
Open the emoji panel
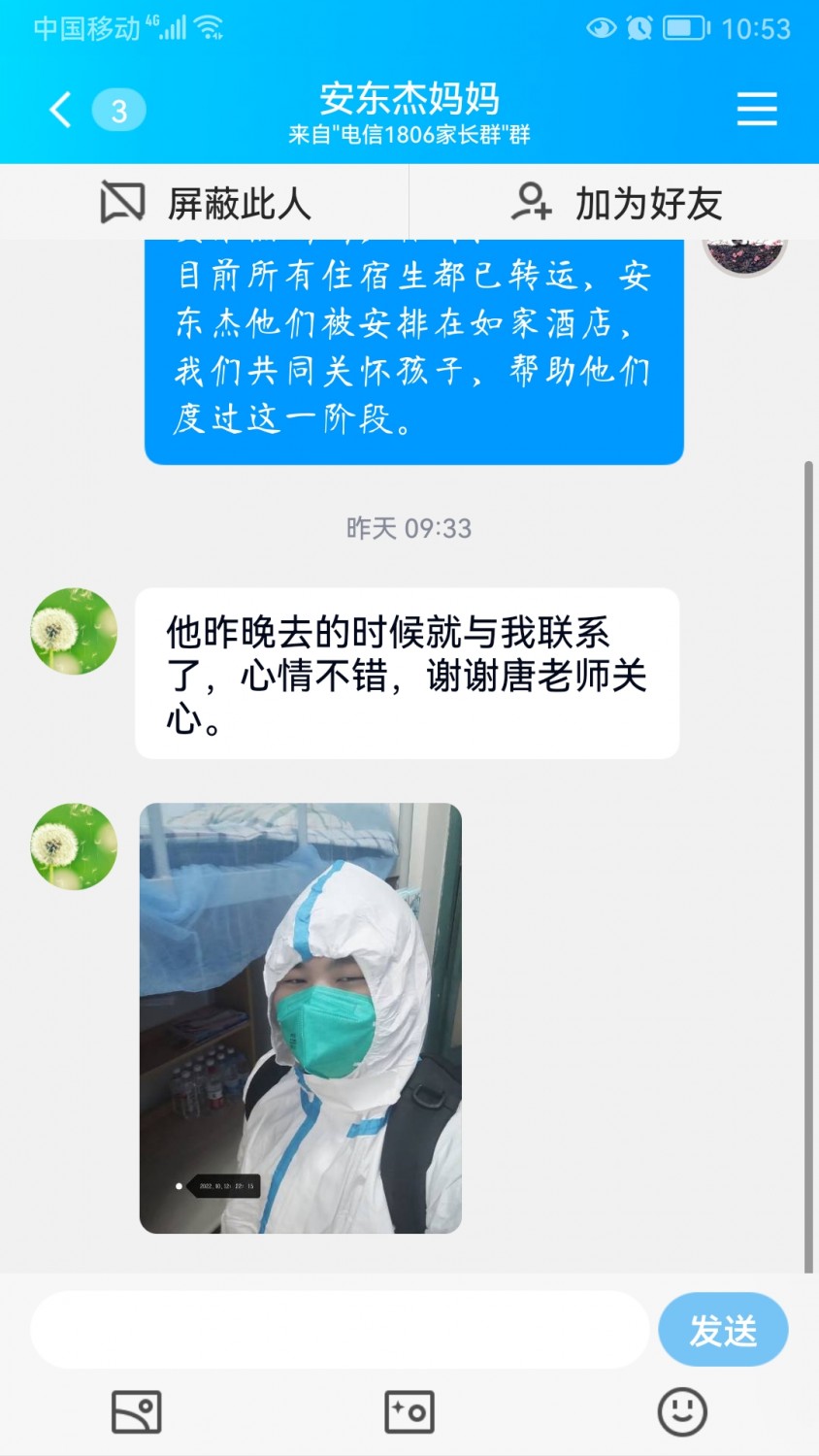click(x=681, y=1411)
